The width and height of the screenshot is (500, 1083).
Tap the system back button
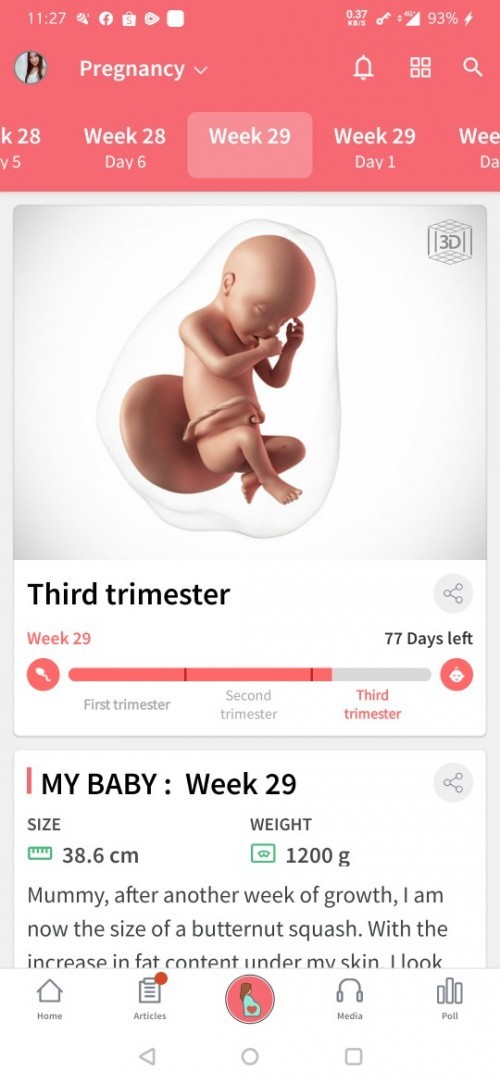(146, 1056)
